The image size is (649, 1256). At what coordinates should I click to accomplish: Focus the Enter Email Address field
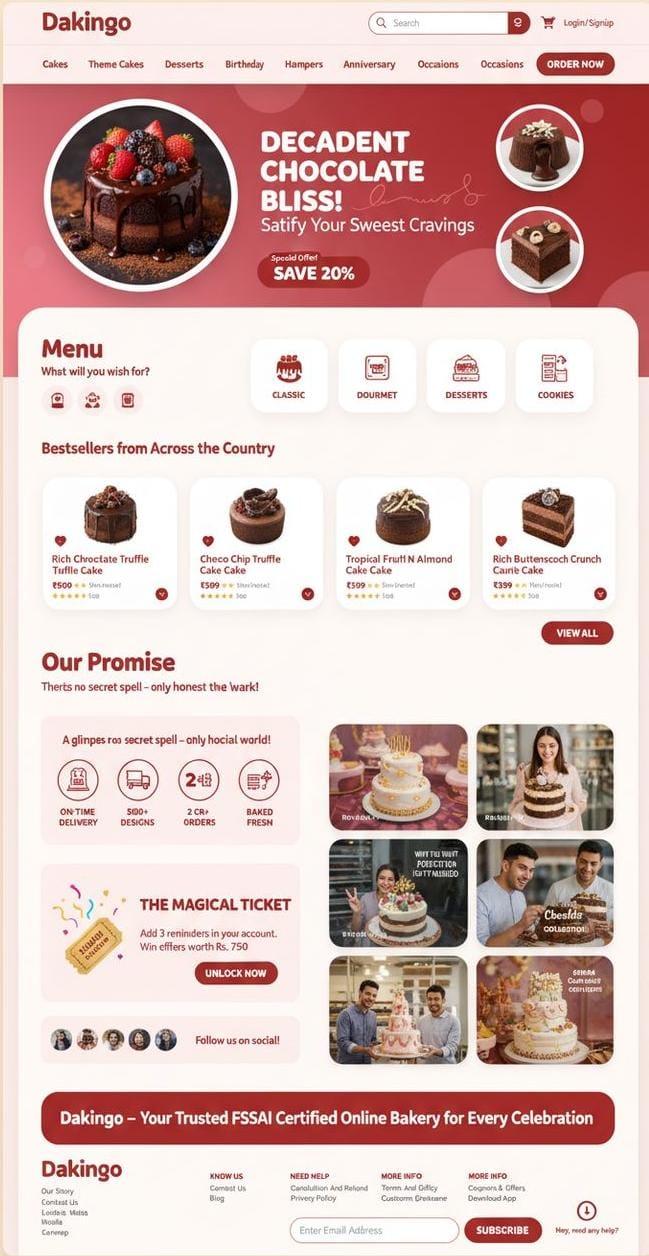374,1230
